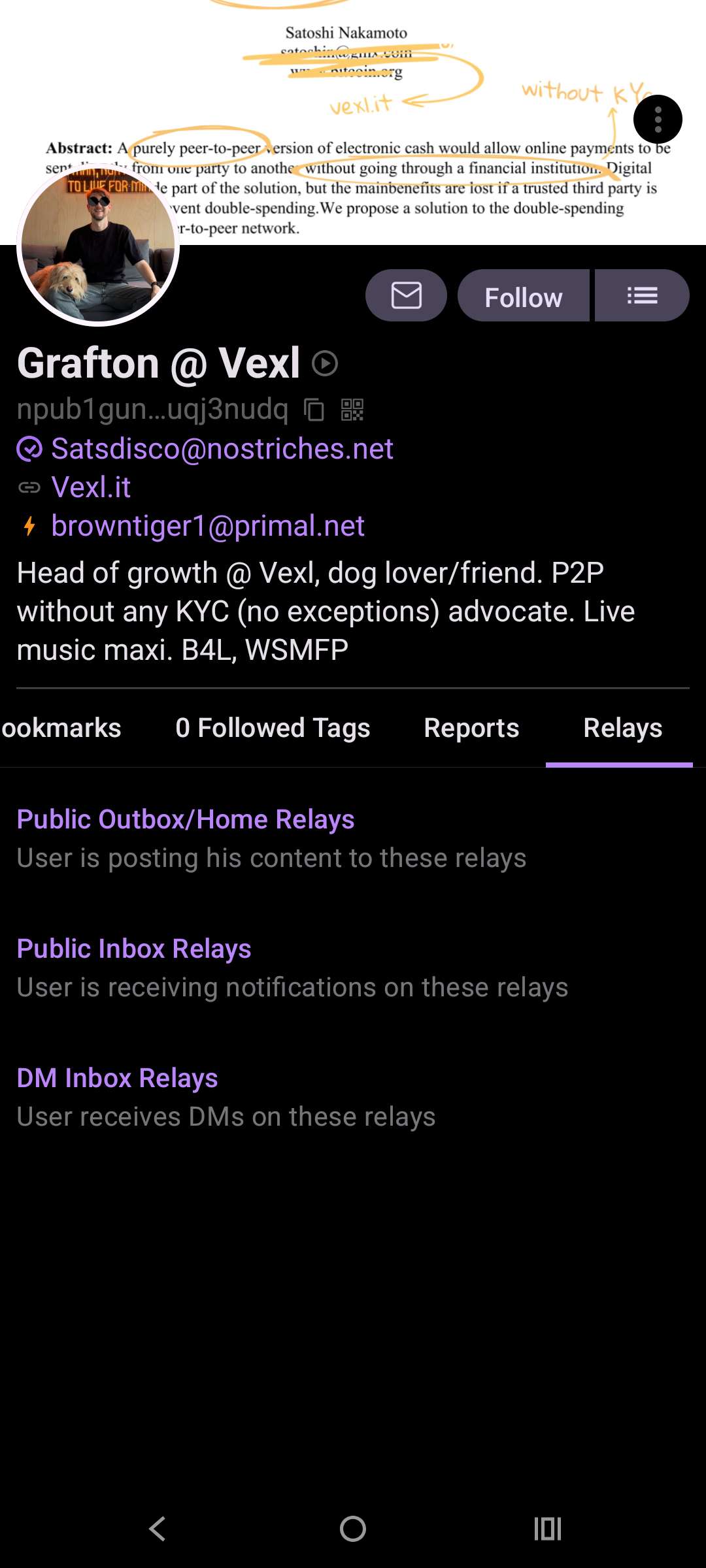Open the Satsdisco@nostriches.net address
The width and height of the screenshot is (706, 1568).
[222, 449]
